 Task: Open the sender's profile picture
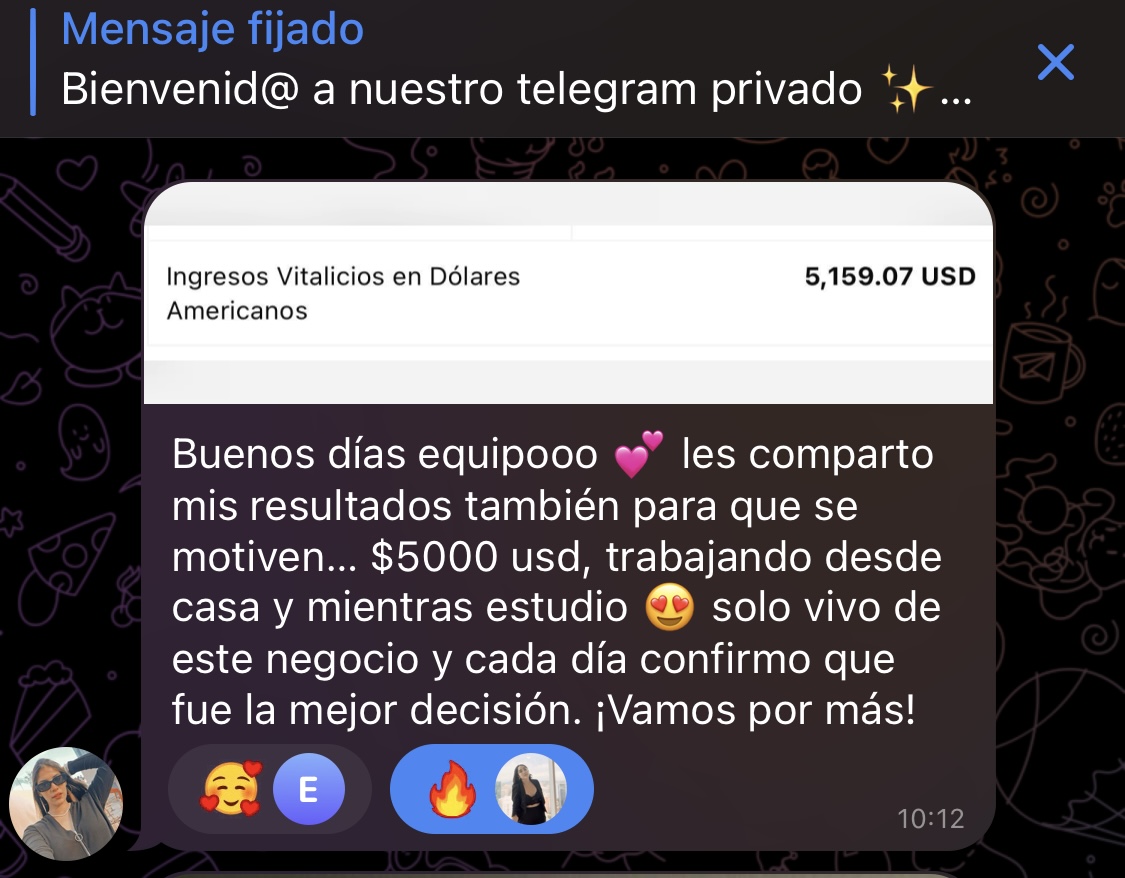[x=66, y=803]
